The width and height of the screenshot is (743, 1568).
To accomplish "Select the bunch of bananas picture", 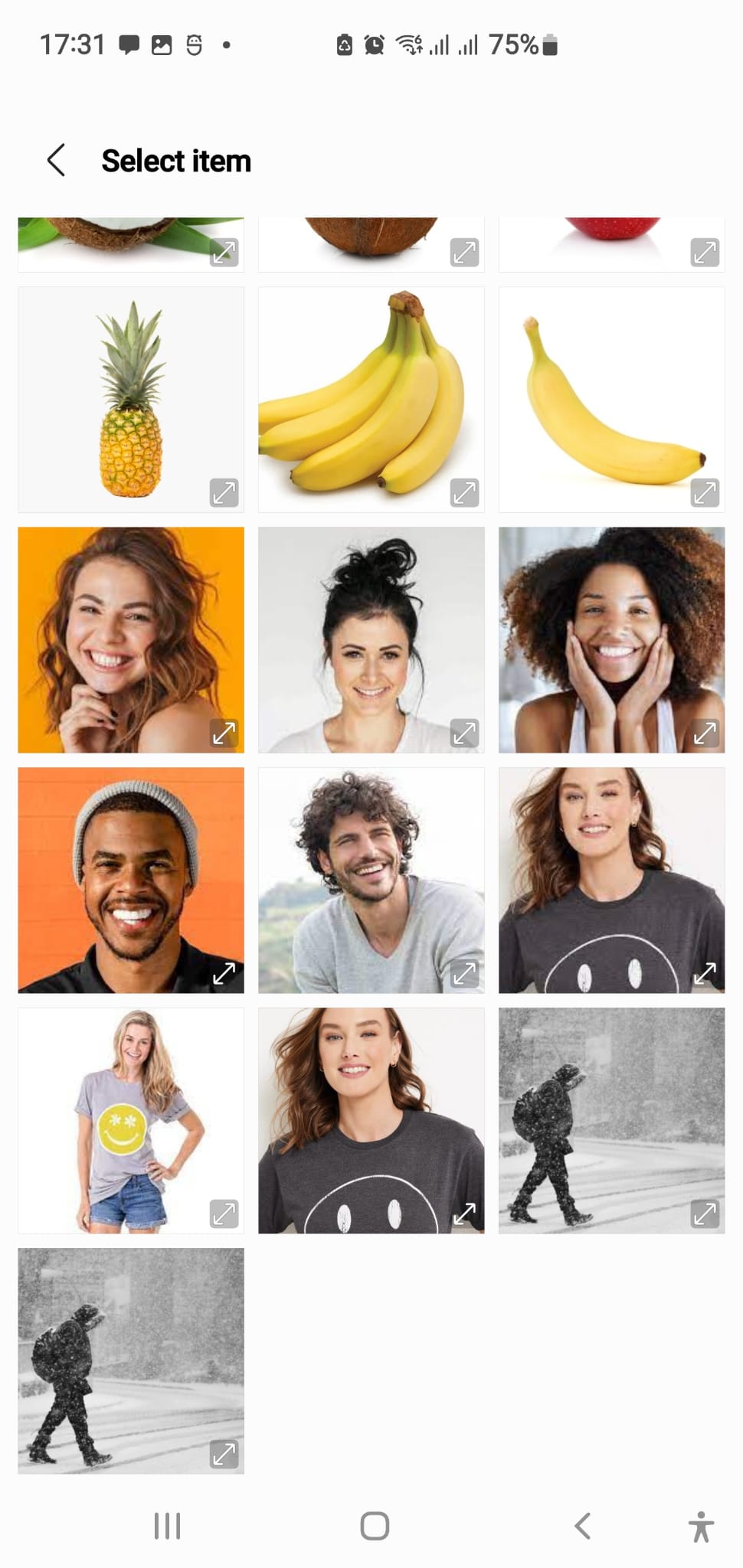I will tap(371, 399).
